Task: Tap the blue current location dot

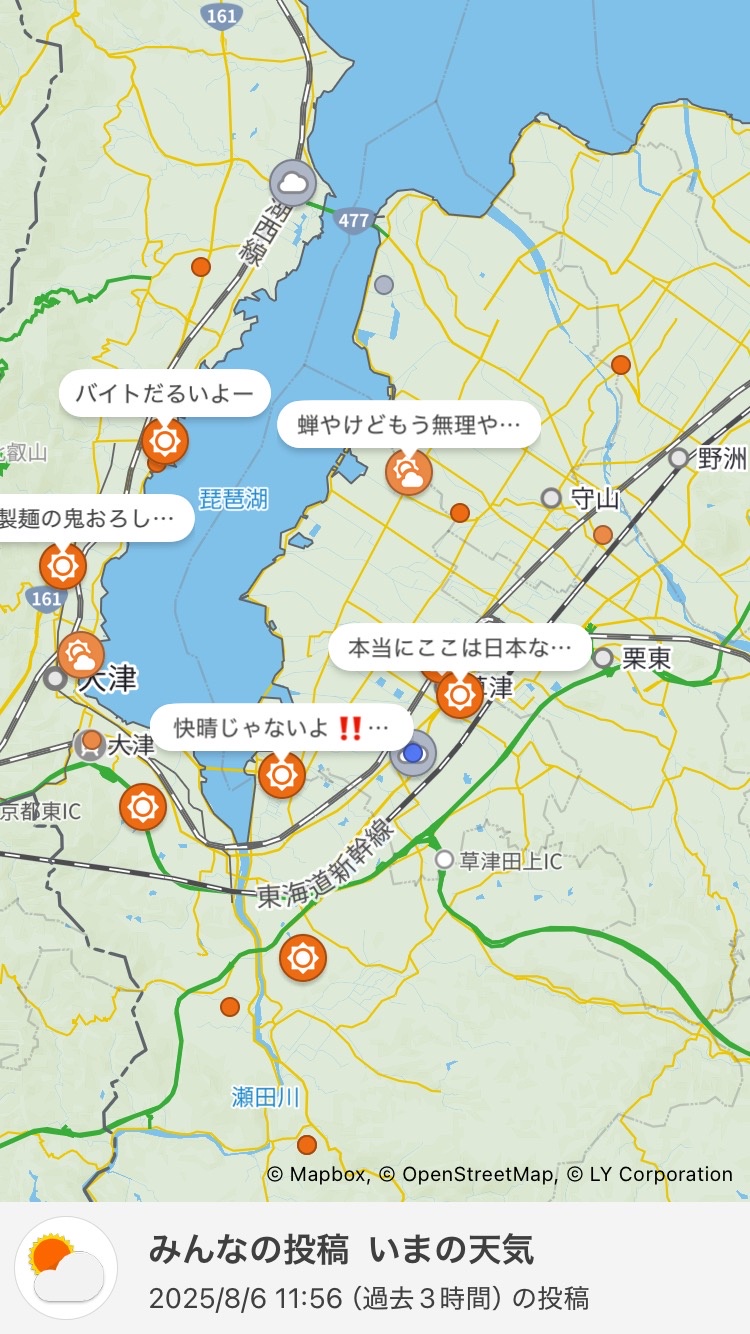Action: coord(413,753)
